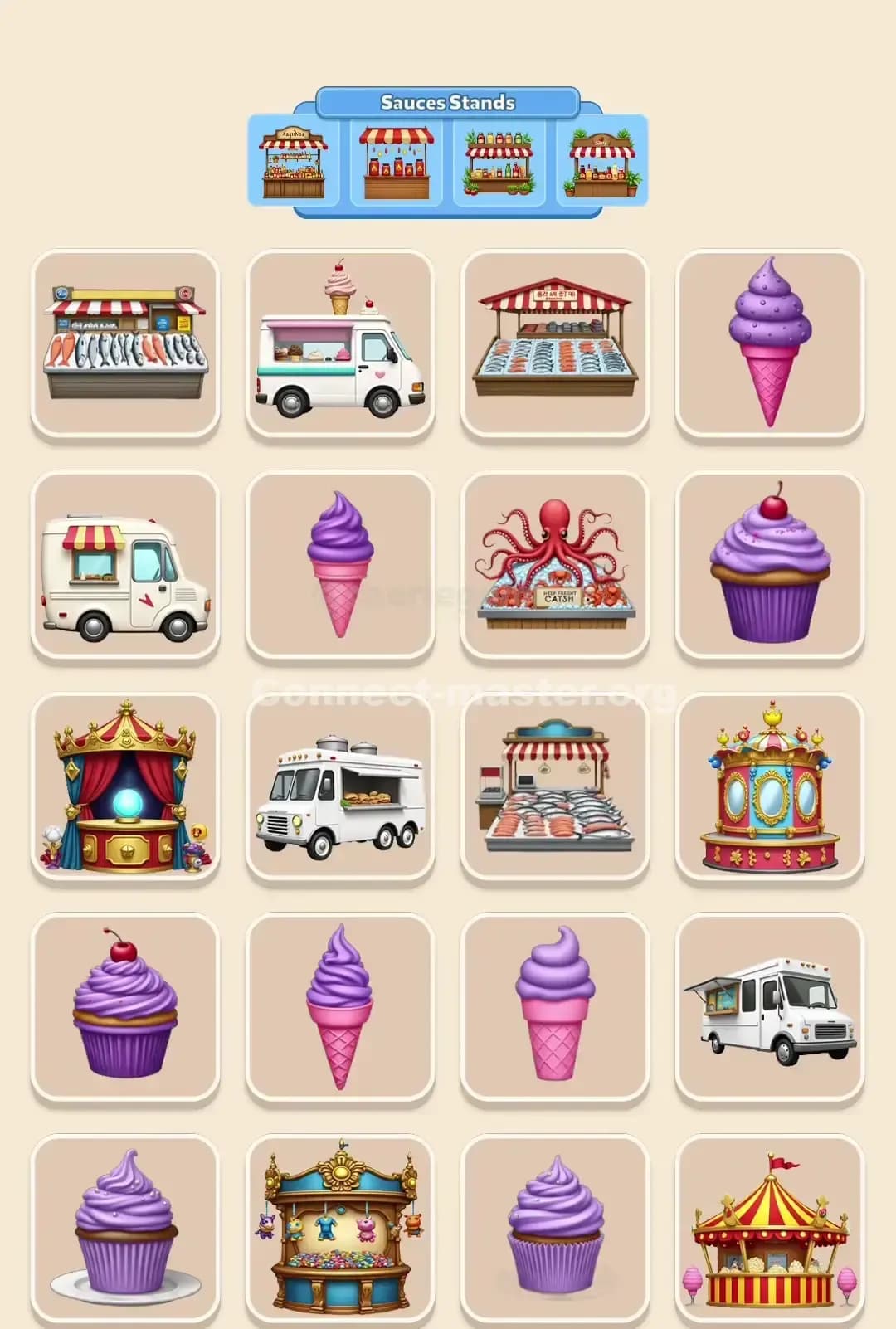
Task: Choose the cupcake served on a white plate
Action: click(x=125, y=1228)
